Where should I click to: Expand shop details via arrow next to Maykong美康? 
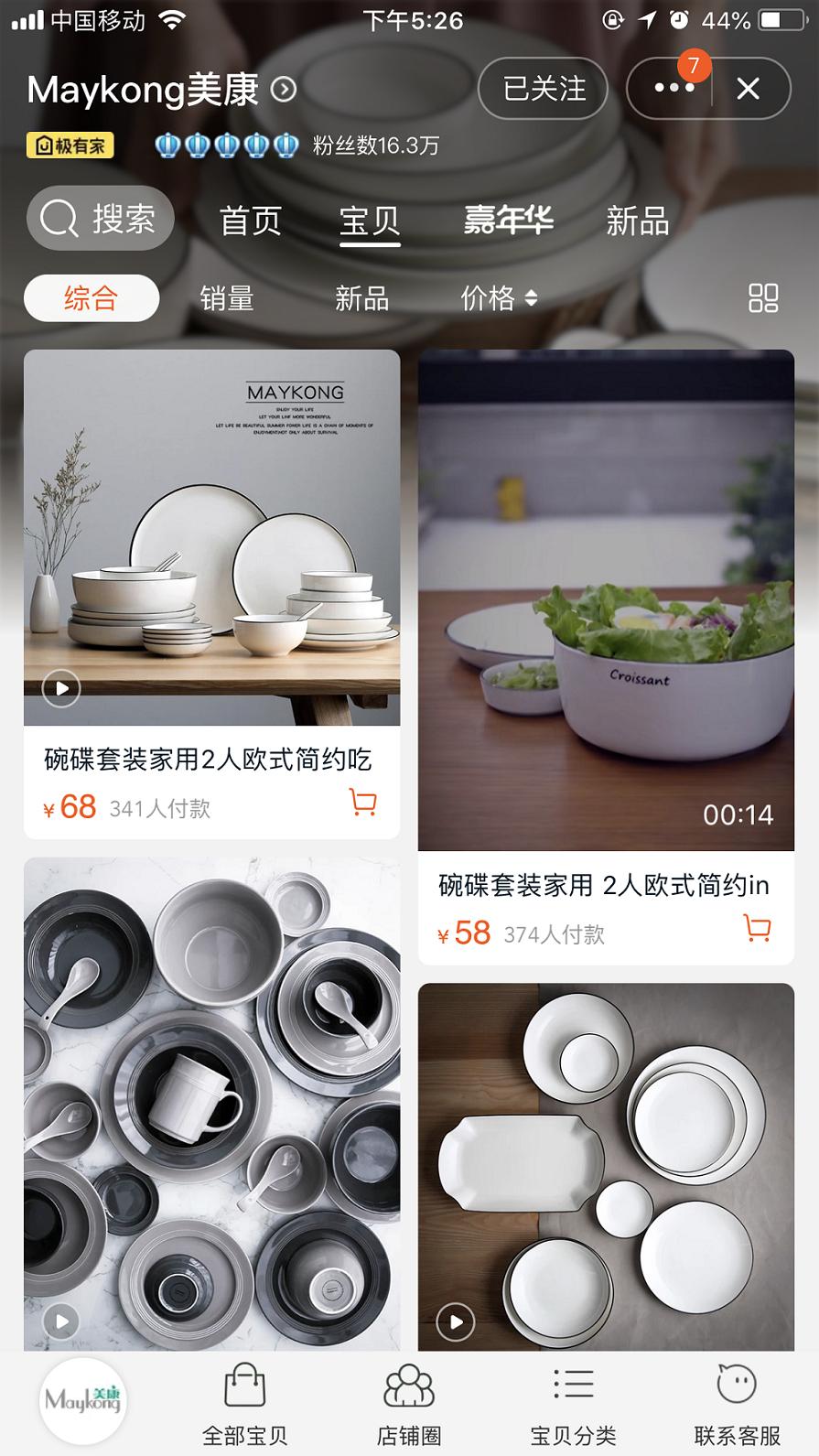click(284, 90)
